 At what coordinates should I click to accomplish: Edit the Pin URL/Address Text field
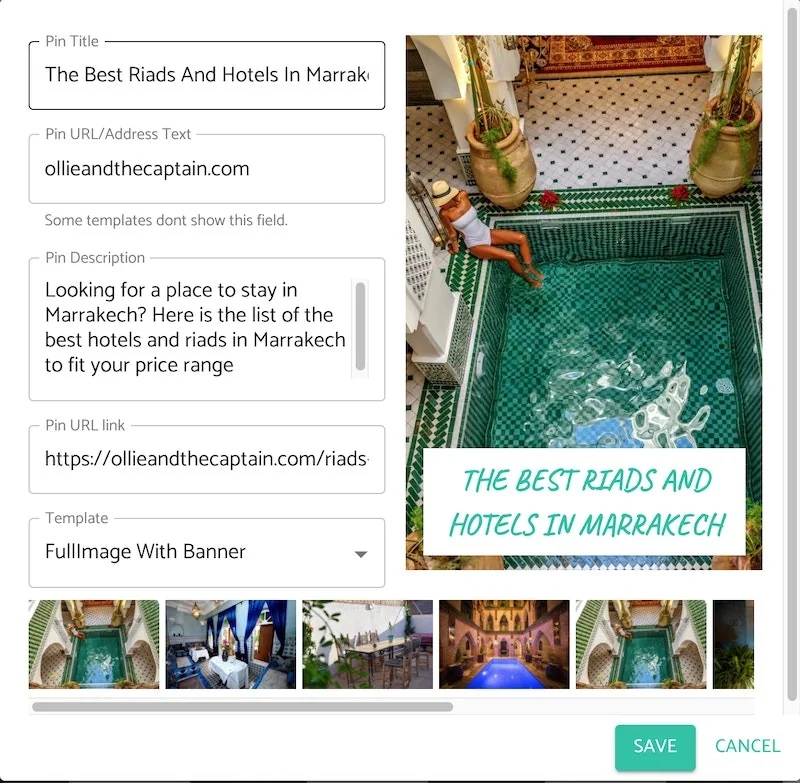206,169
